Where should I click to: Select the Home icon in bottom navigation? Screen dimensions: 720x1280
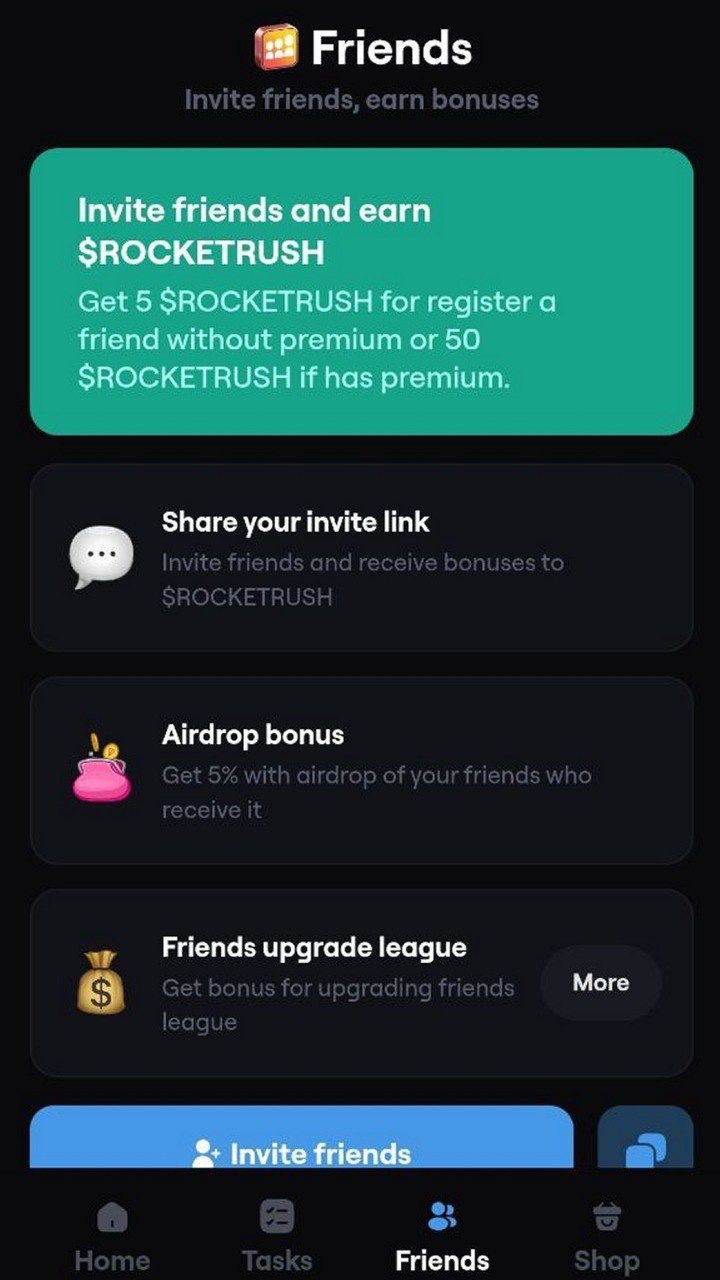tap(110, 1215)
